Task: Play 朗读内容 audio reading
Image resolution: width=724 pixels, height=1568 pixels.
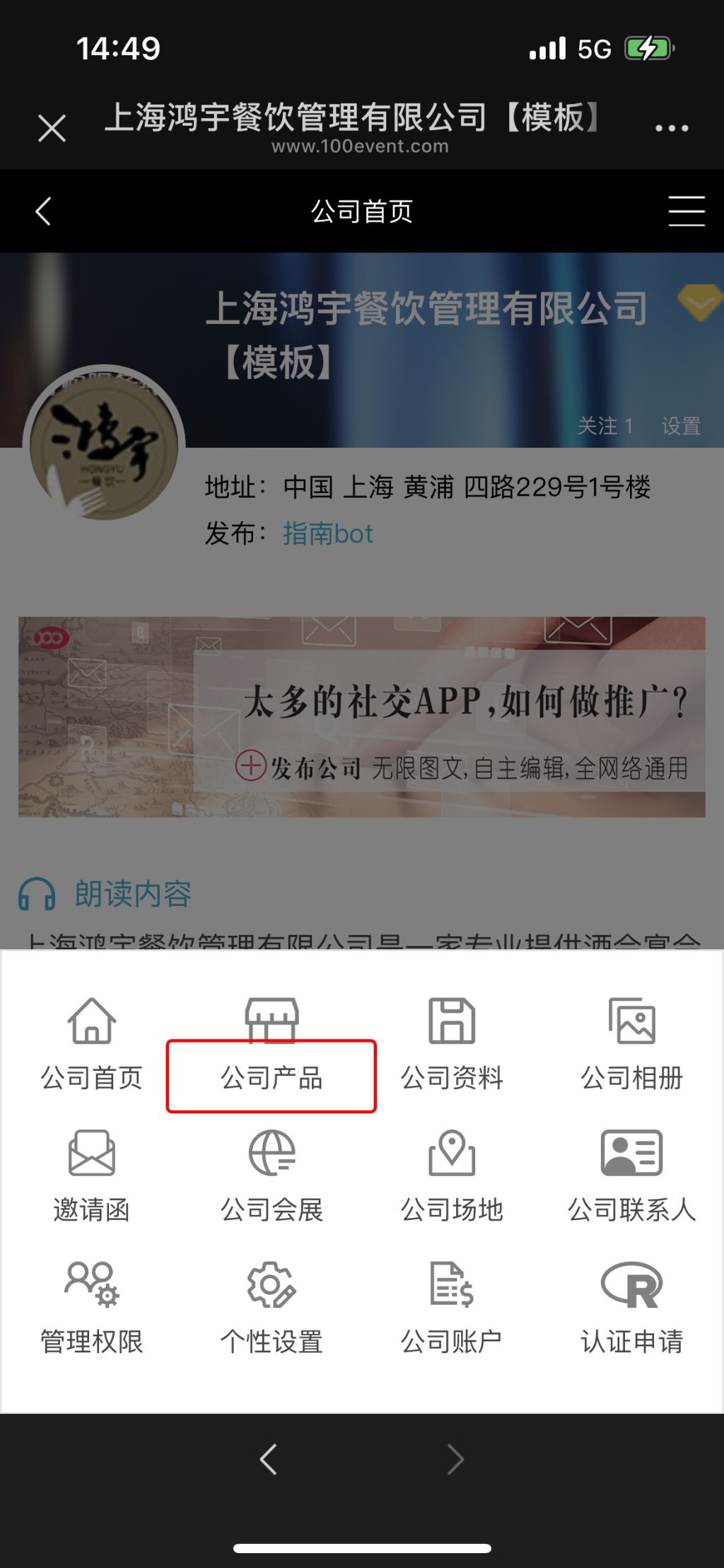Action: pos(106,894)
